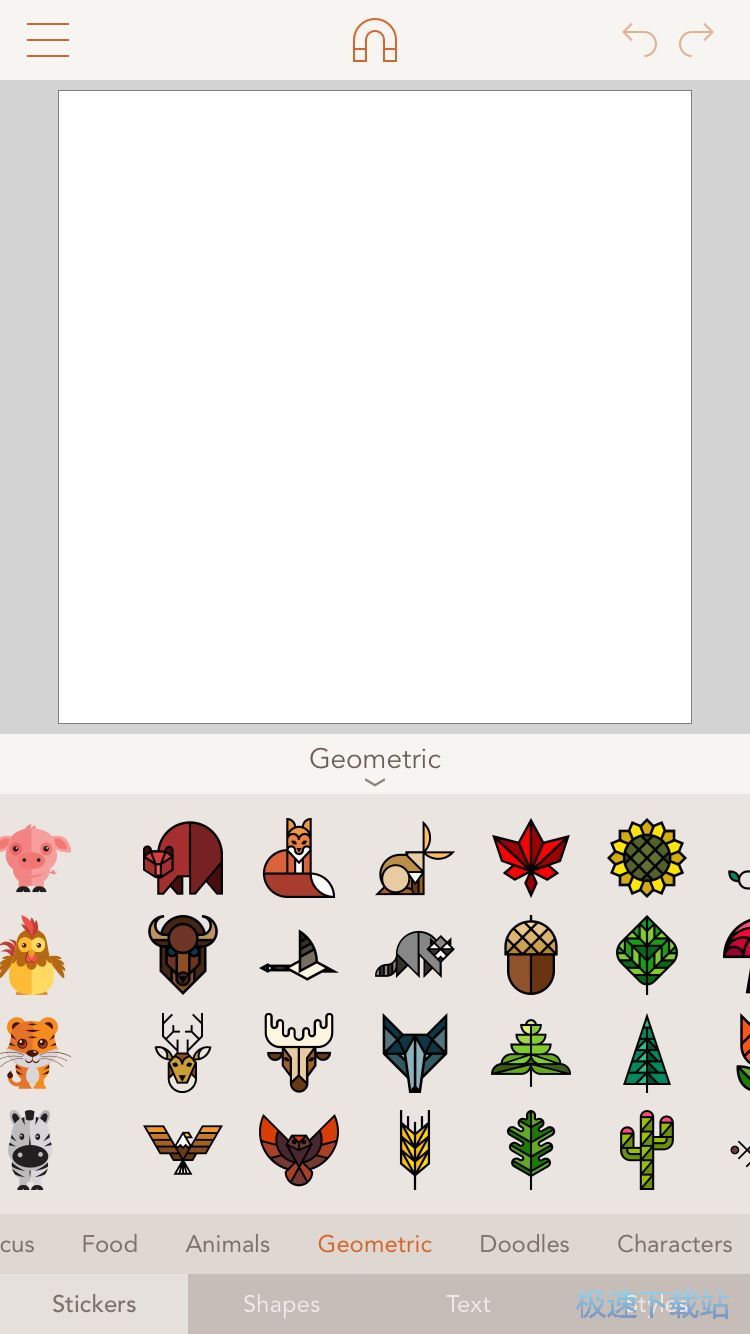Add the geometric fox sticker

[298, 858]
